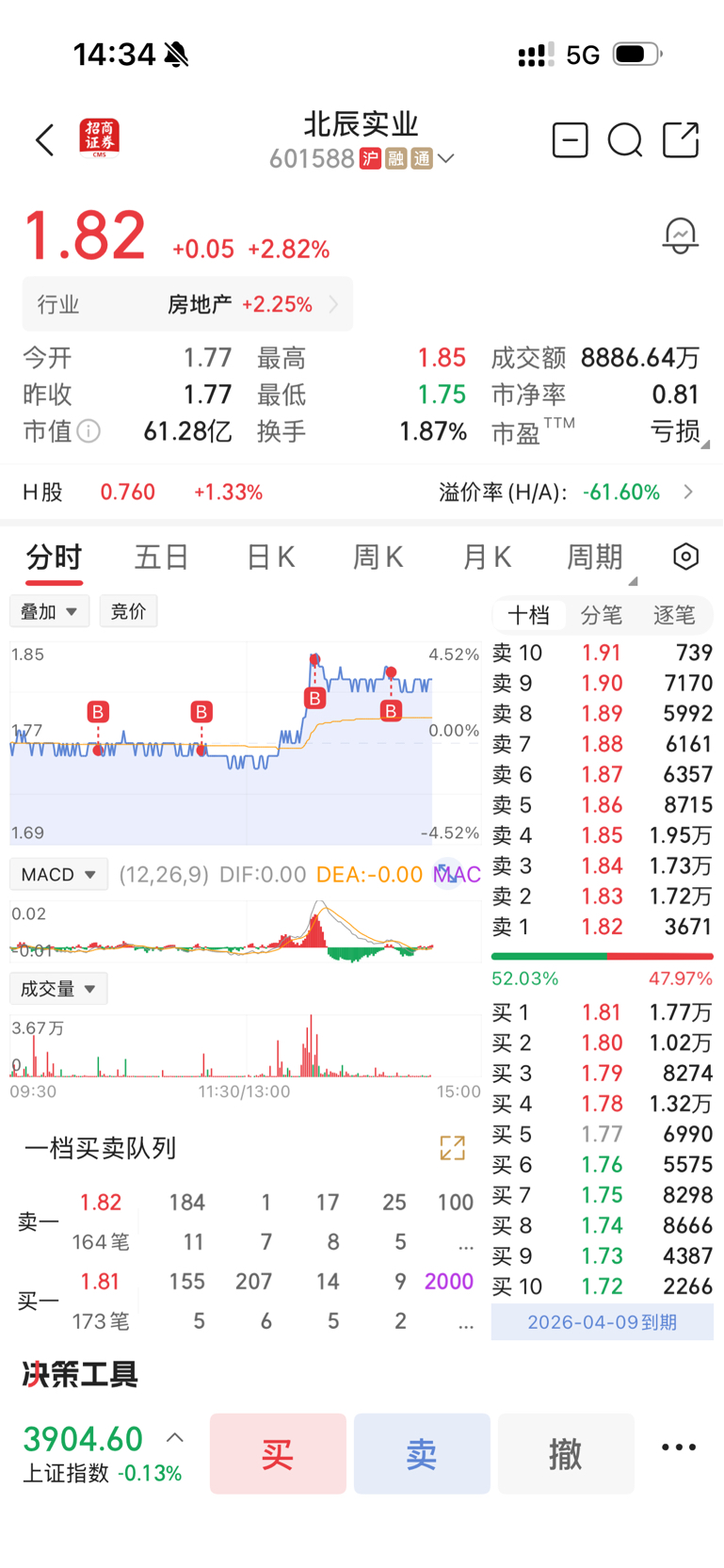This screenshot has width=724, height=1568.
Task: Open the search magnifier icon
Action: pos(624,140)
